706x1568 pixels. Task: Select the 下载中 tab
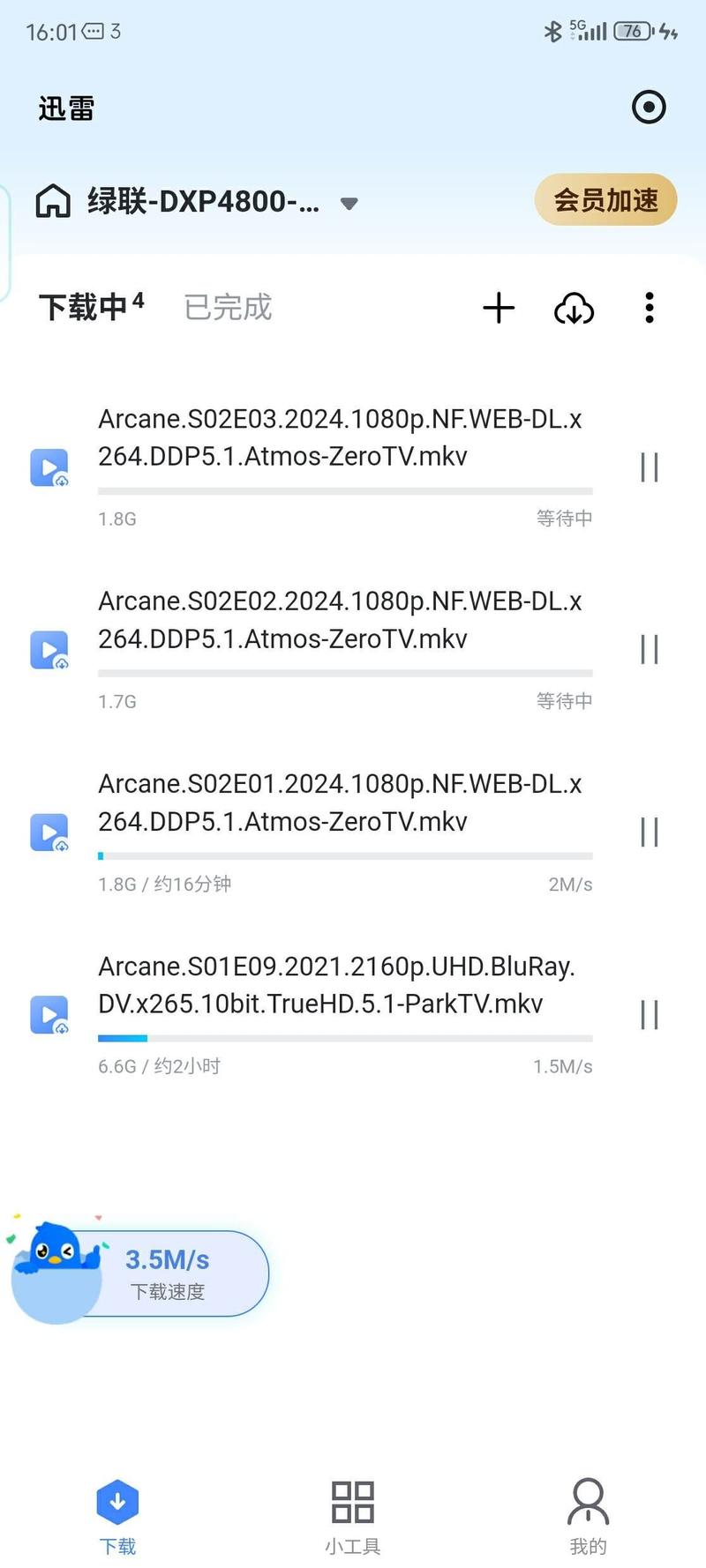tap(91, 307)
